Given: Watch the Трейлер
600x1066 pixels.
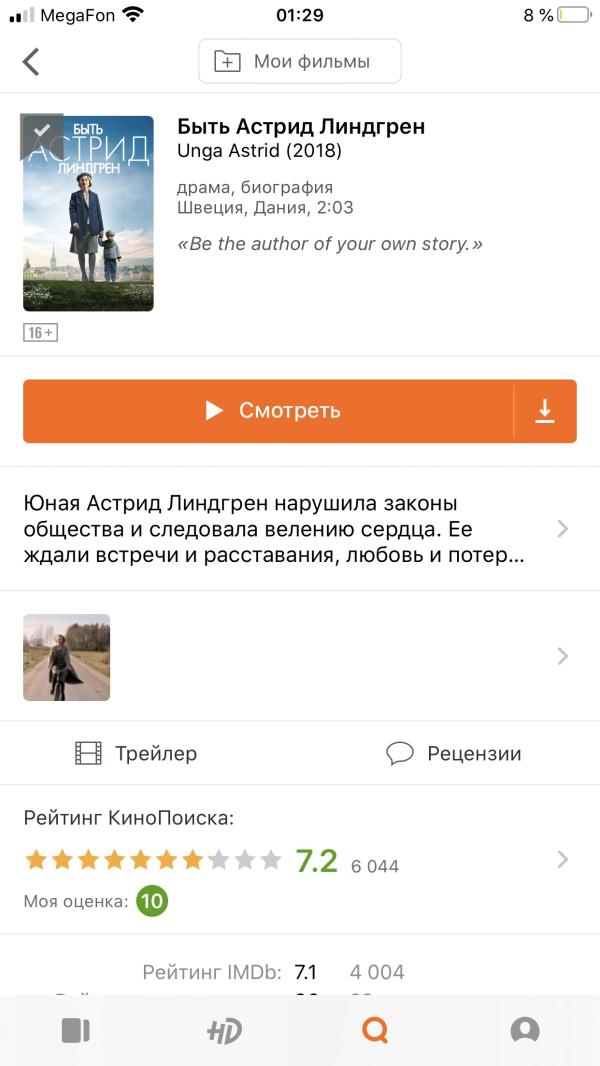Looking at the screenshot, I should pyautogui.click(x=136, y=753).
